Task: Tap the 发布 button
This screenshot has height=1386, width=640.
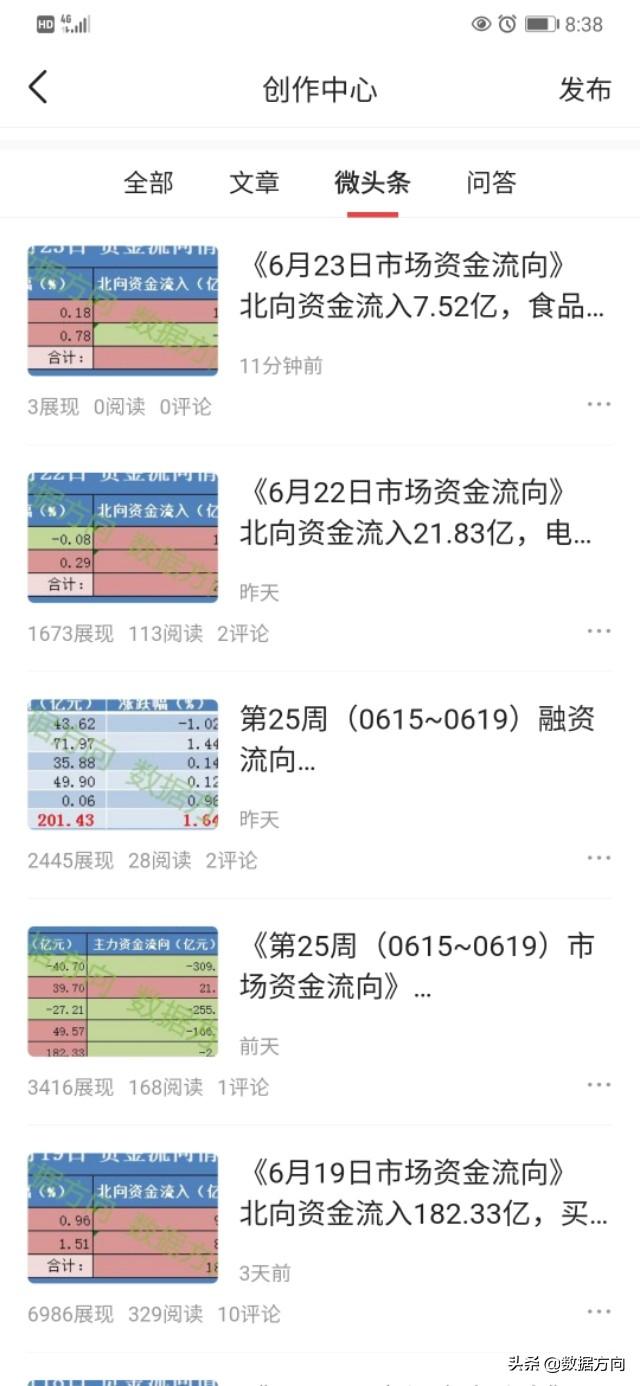Action: click(584, 89)
